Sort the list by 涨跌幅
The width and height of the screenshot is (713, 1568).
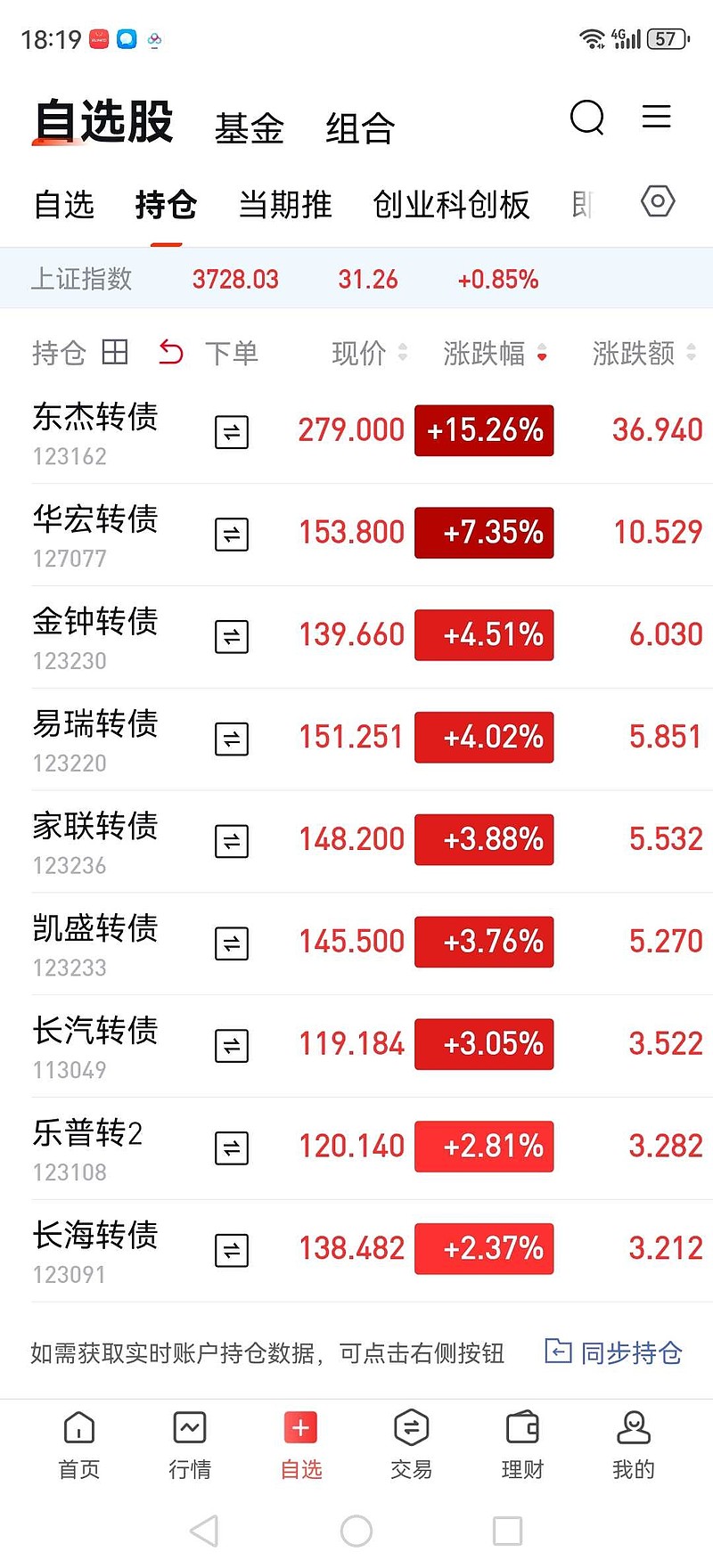tap(494, 353)
